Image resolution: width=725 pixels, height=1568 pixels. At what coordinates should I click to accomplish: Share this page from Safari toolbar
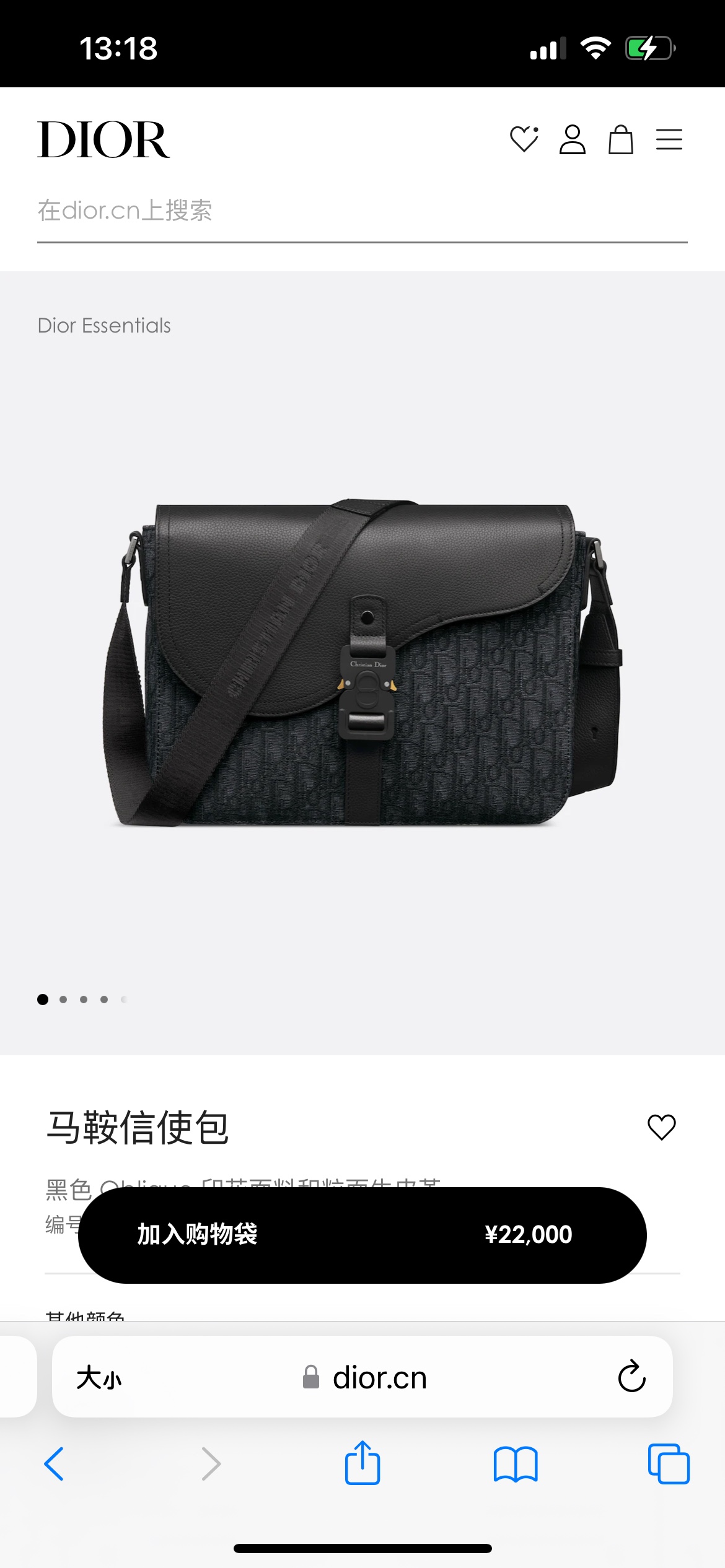pos(362,1463)
